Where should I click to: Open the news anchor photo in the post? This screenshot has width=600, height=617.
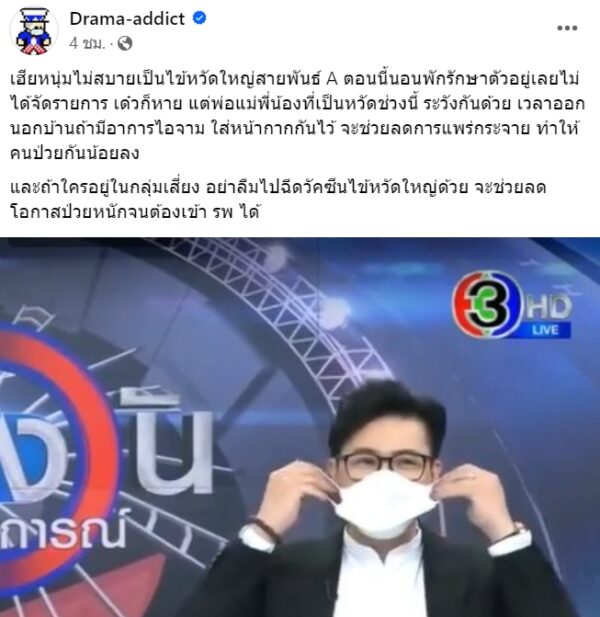tap(300, 427)
